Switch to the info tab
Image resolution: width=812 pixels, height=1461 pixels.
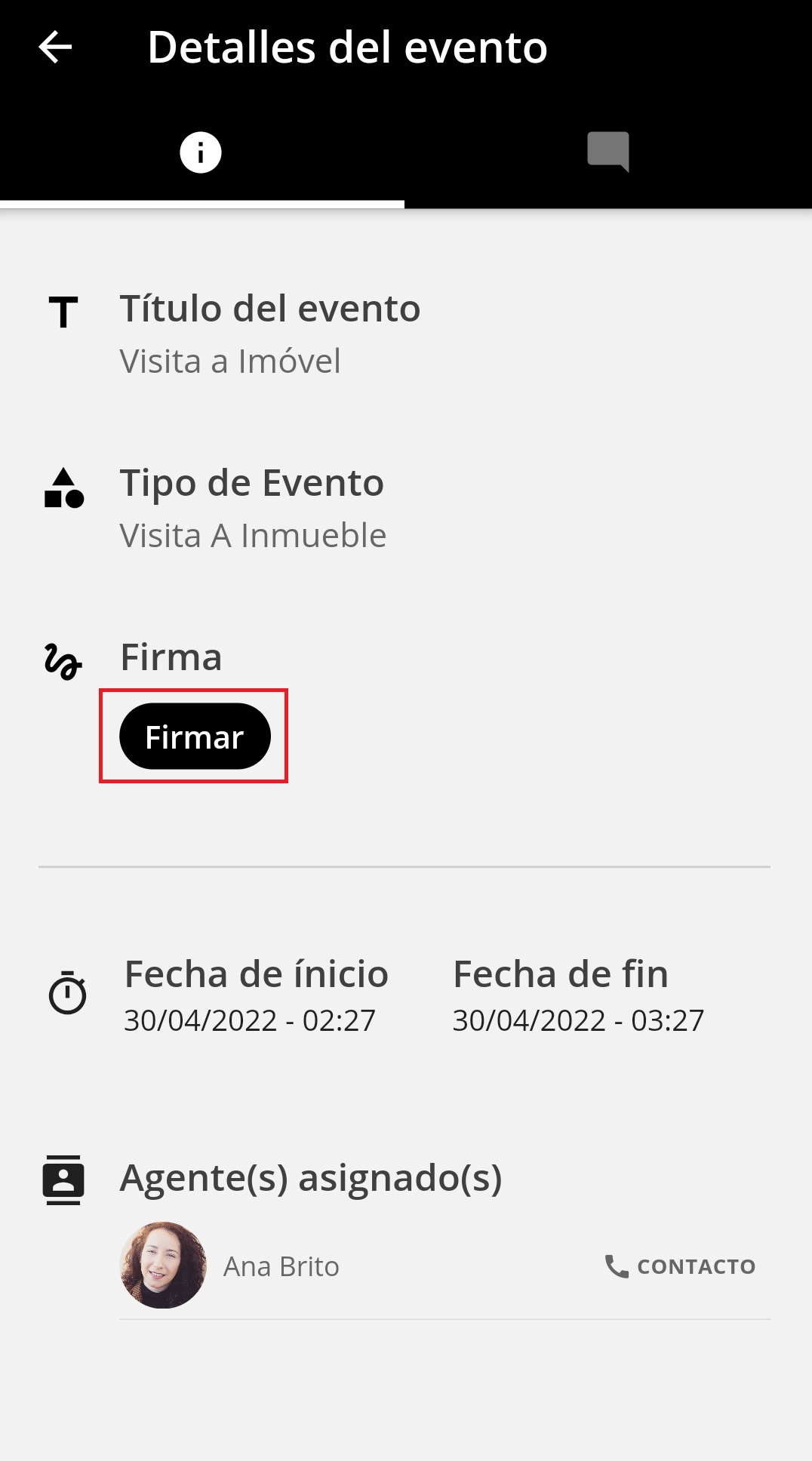[201, 152]
